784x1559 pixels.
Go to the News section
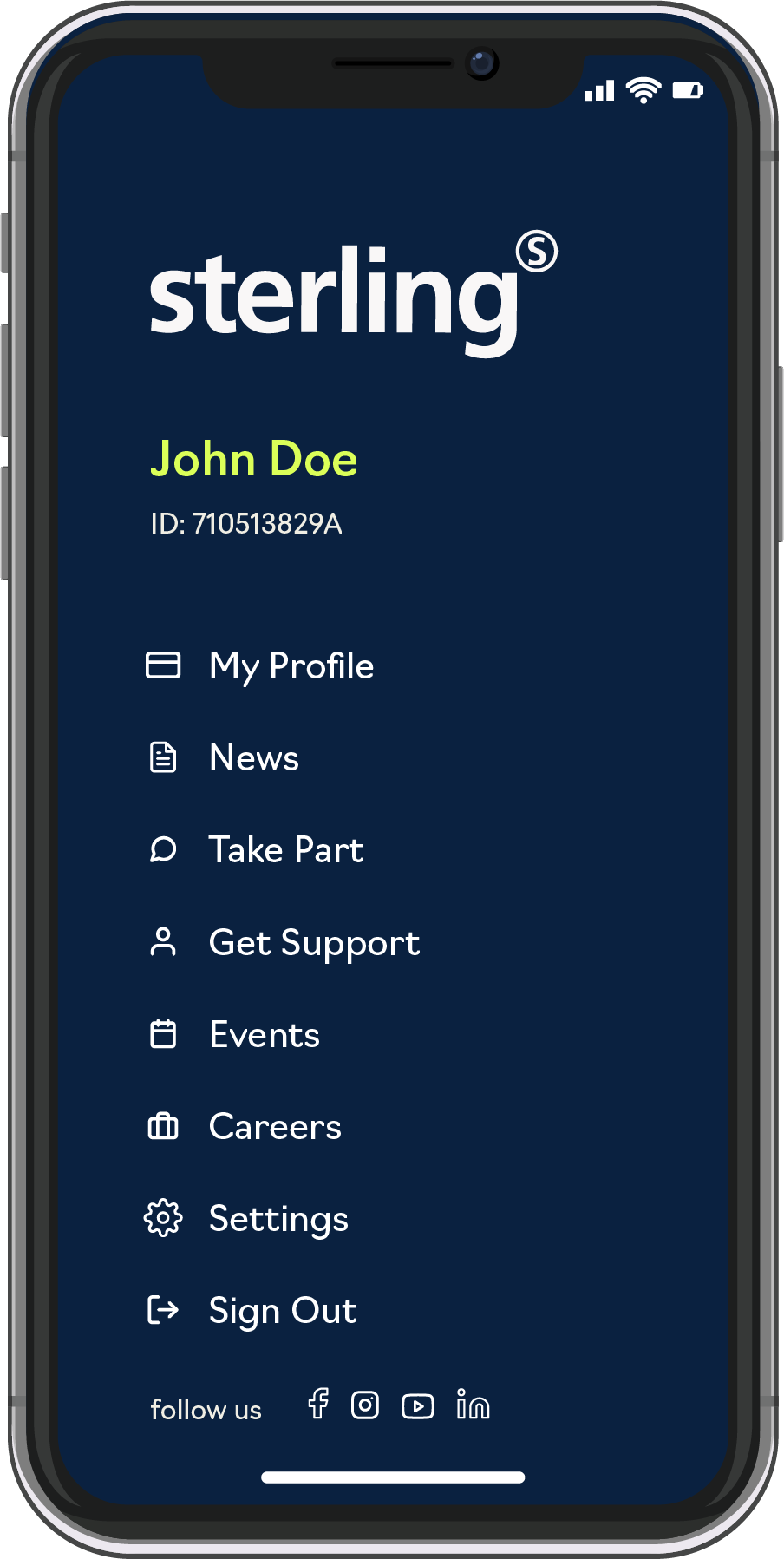[253, 758]
